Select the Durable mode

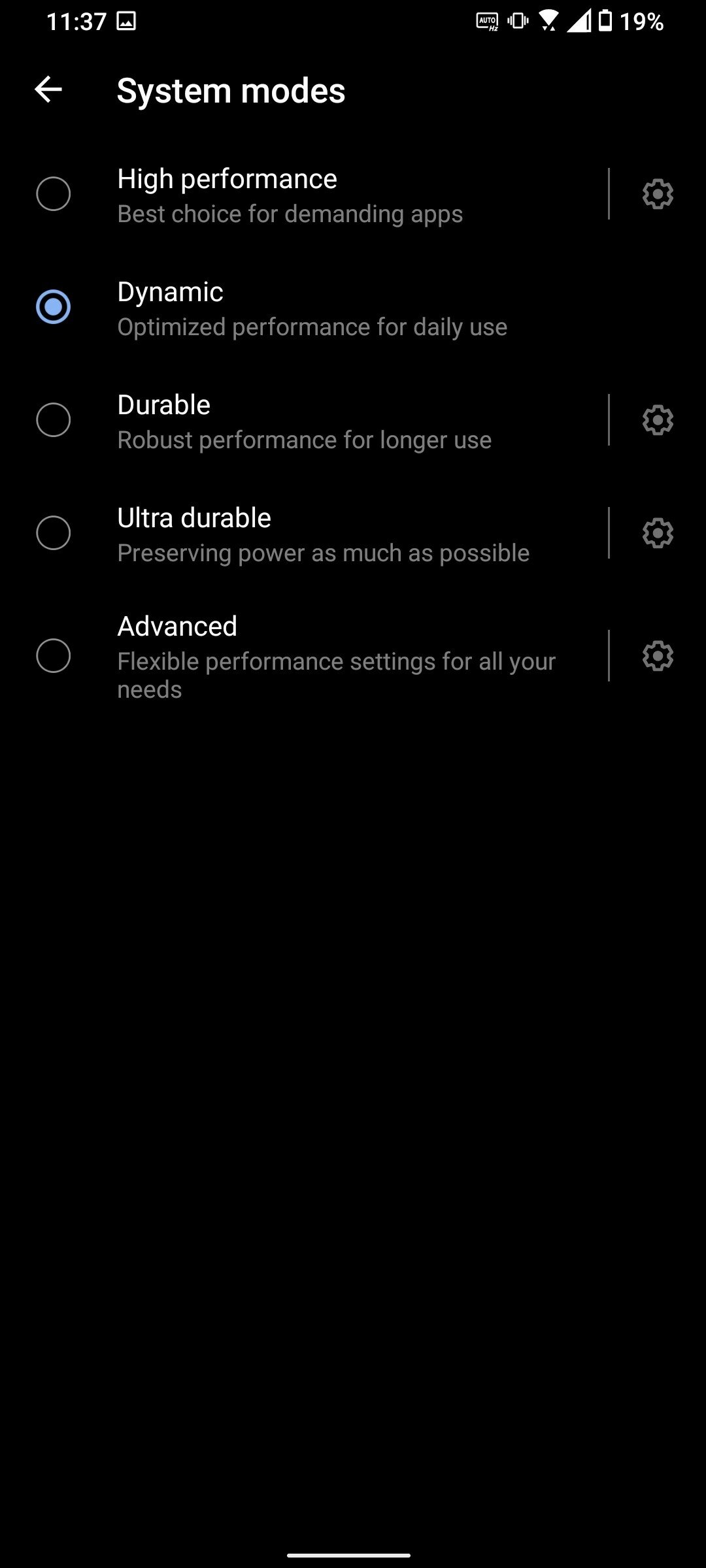[x=304, y=420]
